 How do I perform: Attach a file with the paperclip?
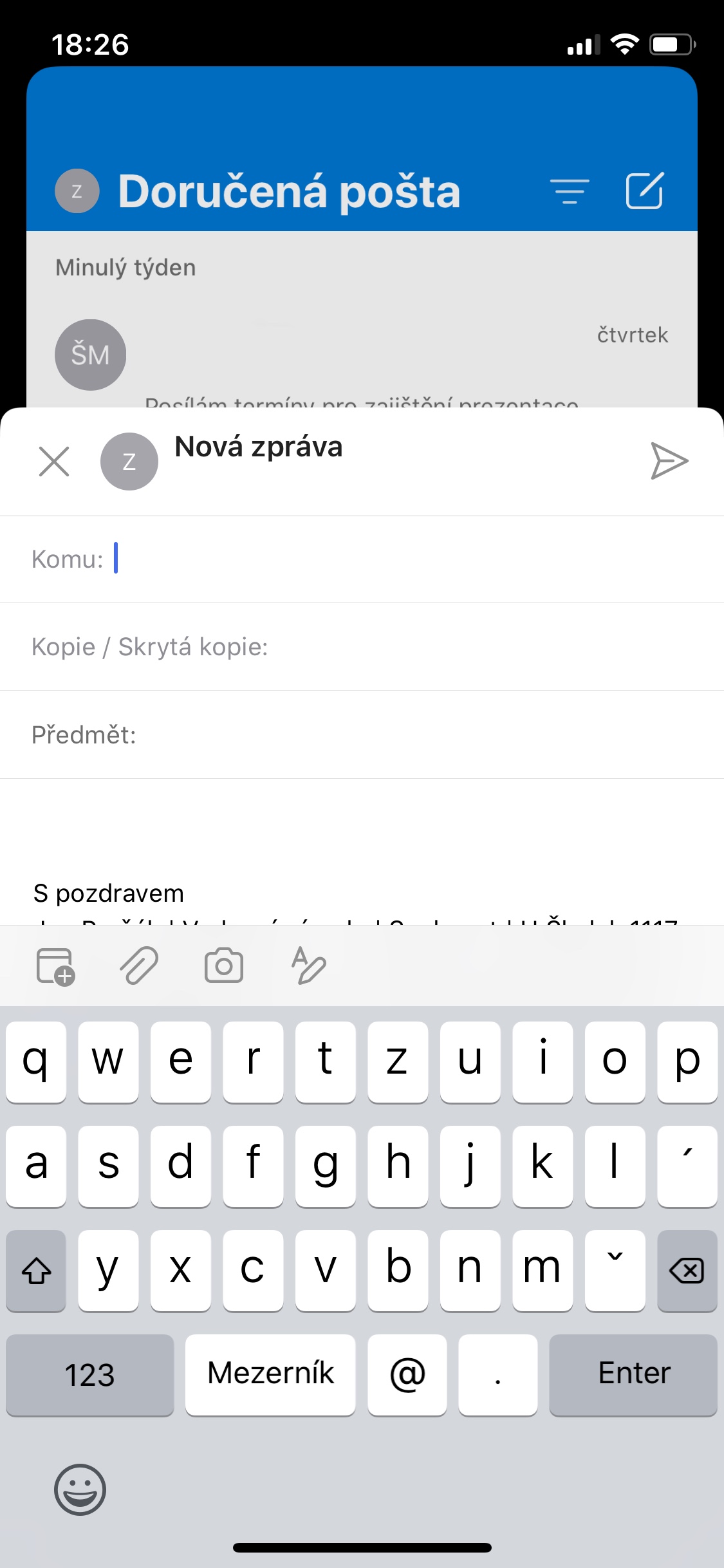139,966
